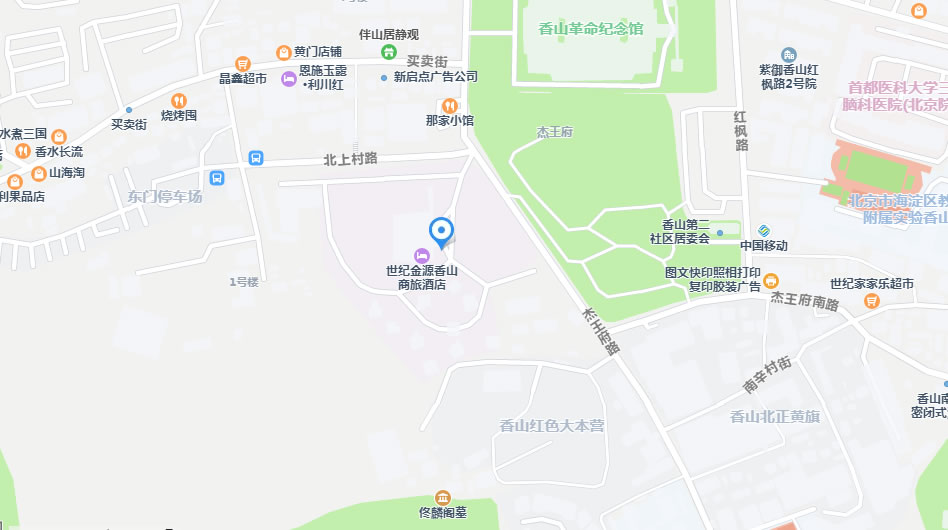Select the 中国移动 marker
Screen dimensions: 948x530
pyautogui.click(x=764, y=231)
